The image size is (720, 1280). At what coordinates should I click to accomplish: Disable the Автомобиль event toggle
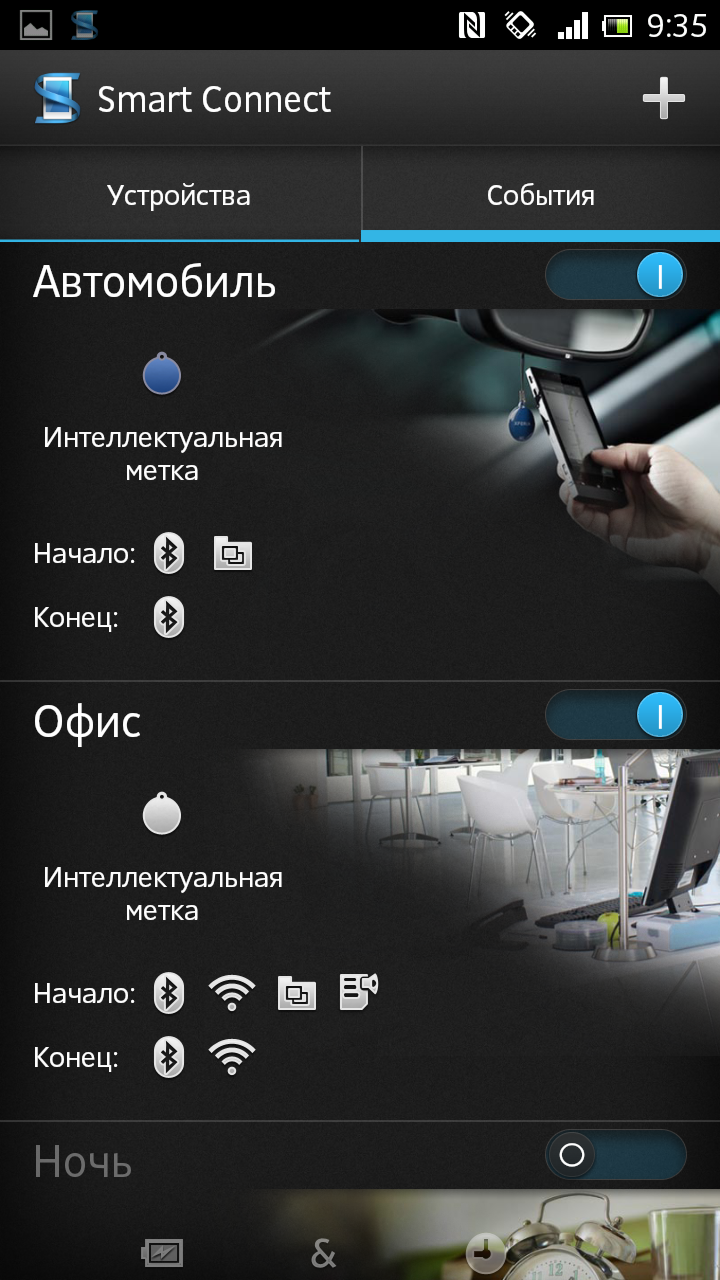pos(615,275)
